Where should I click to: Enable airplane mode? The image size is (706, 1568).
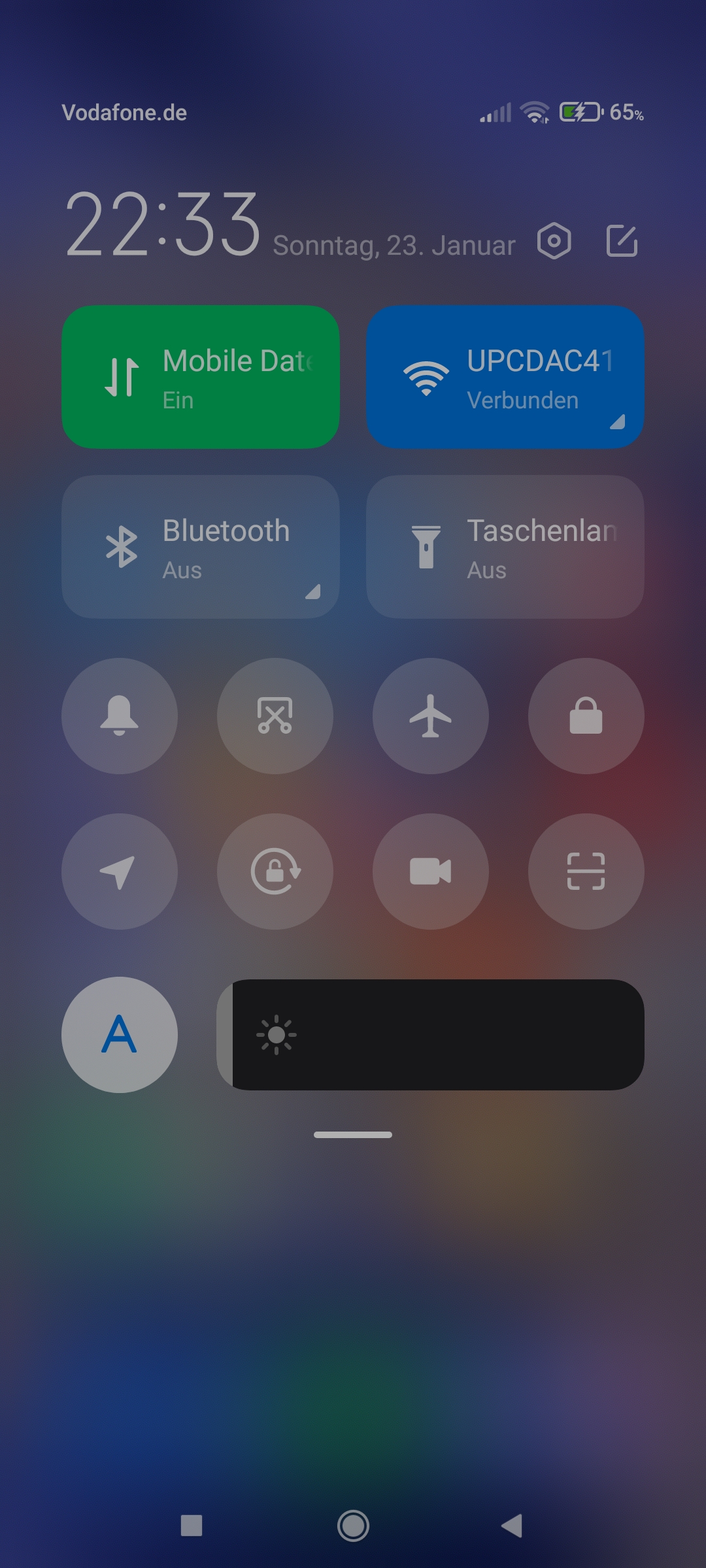431,716
